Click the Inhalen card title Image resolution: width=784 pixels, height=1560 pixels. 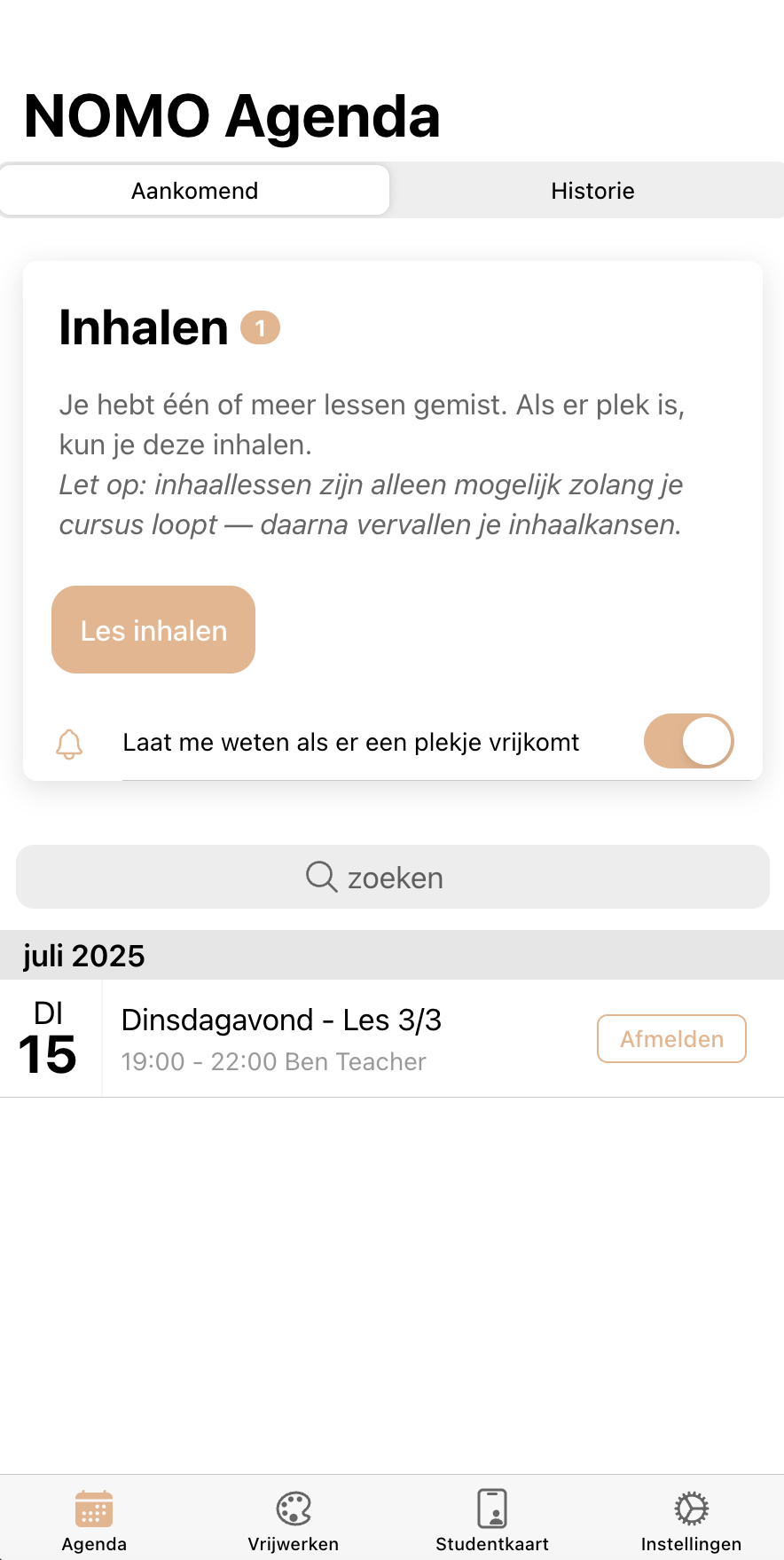(x=144, y=327)
